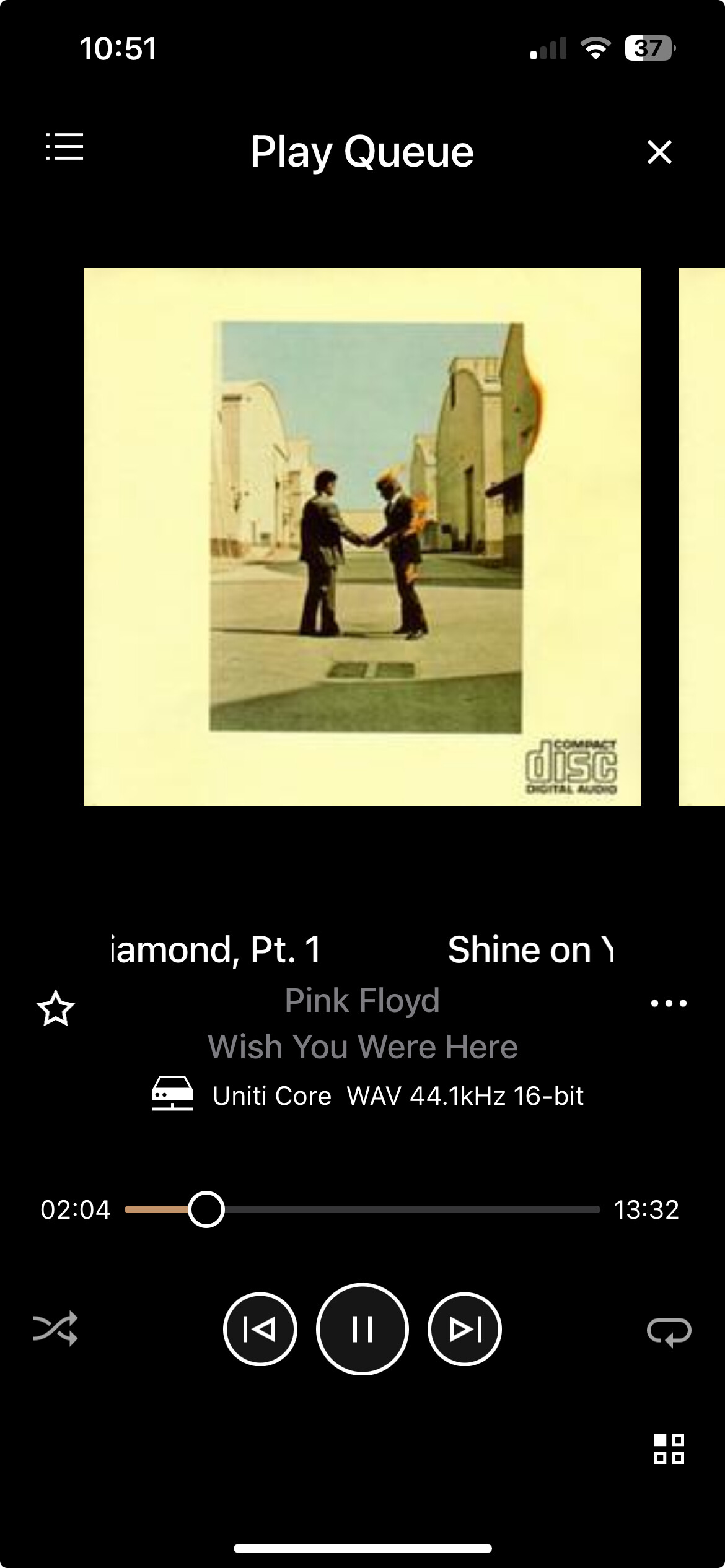The height and width of the screenshot is (1568, 725).
Task: Favorite this track with the star
Action: (56, 1008)
